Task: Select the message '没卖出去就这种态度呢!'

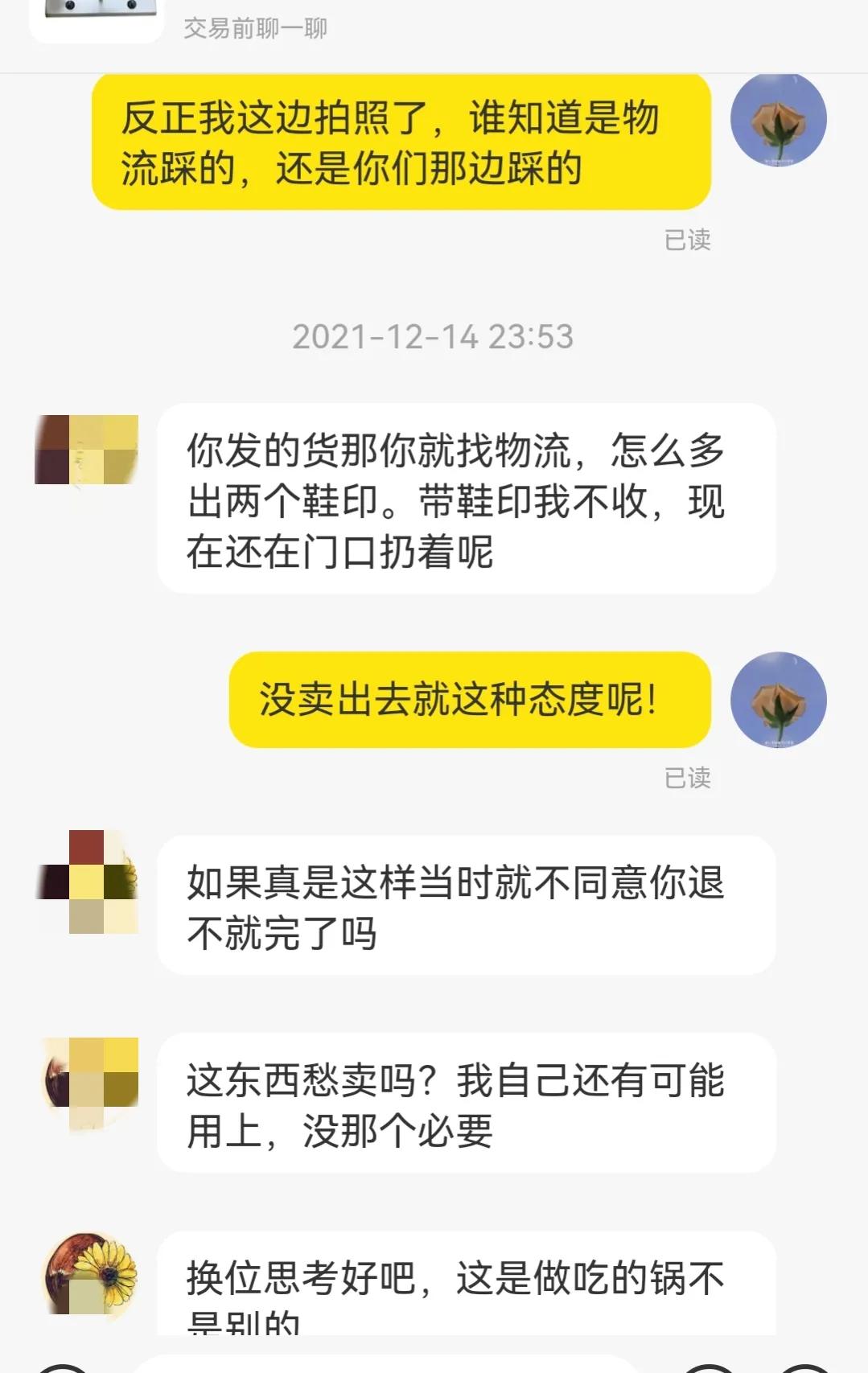Action: tap(471, 700)
